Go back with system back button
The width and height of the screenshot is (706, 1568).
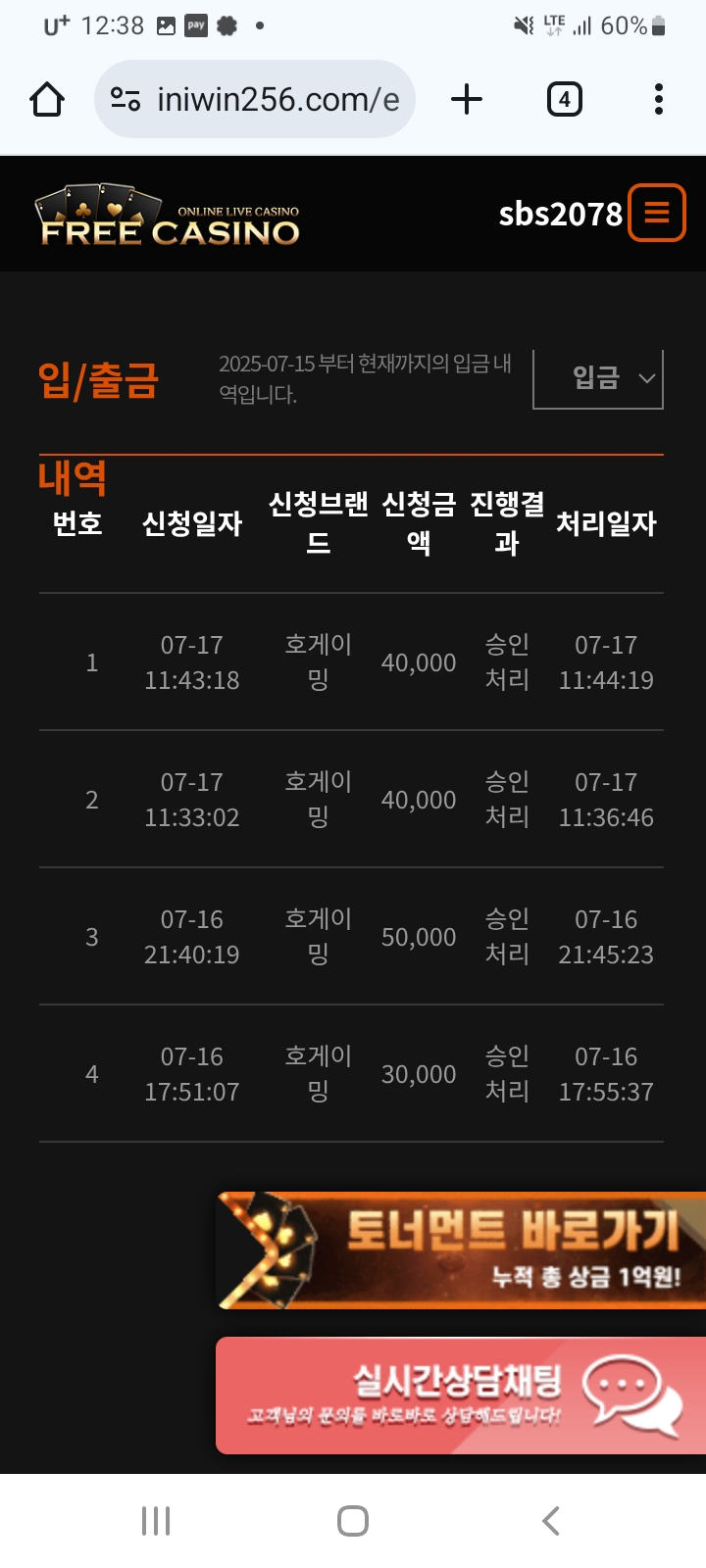[x=551, y=1521]
